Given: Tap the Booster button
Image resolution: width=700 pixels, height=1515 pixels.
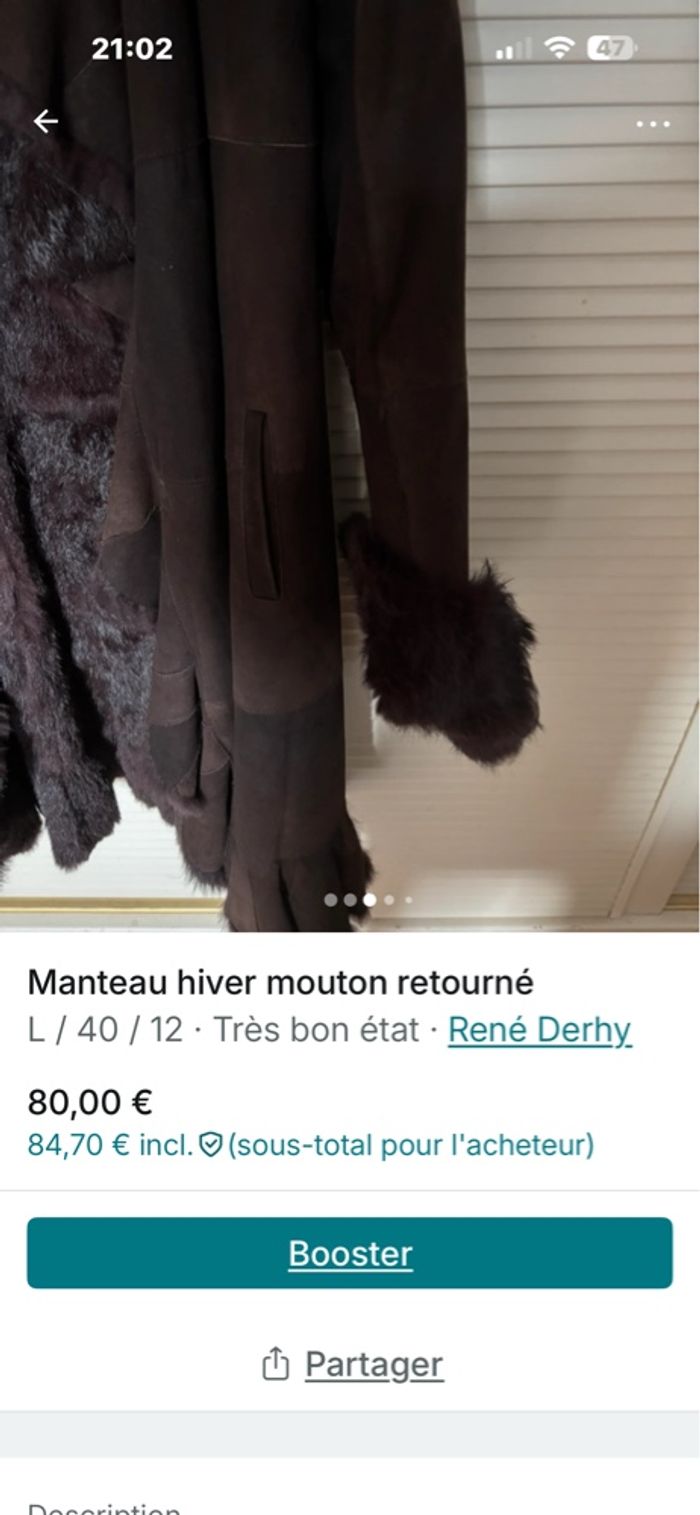Looking at the screenshot, I should pyautogui.click(x=350, y=1253).
